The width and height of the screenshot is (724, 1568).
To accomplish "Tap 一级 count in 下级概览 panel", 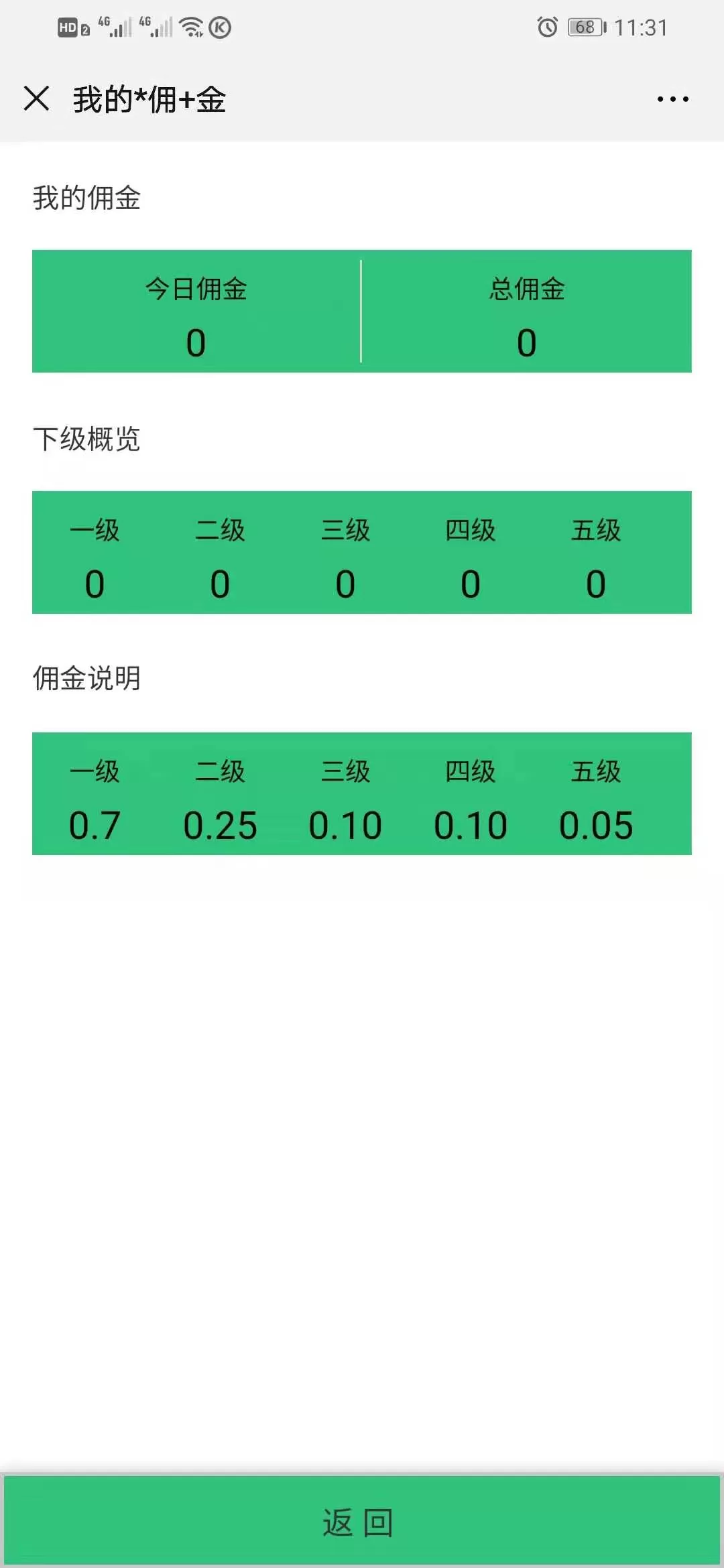I will coord(94,583).
